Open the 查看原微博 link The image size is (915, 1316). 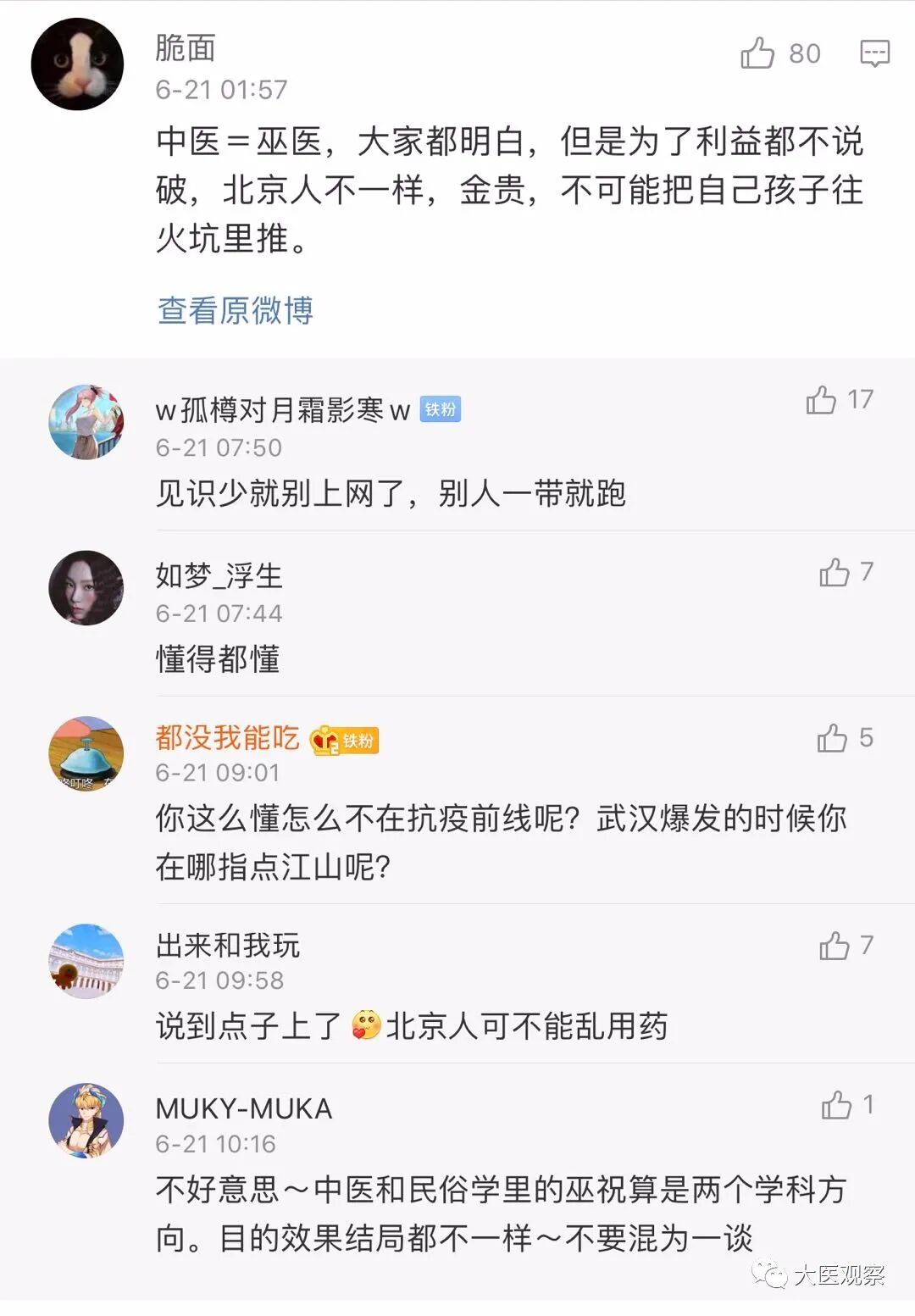coord(235,310)
